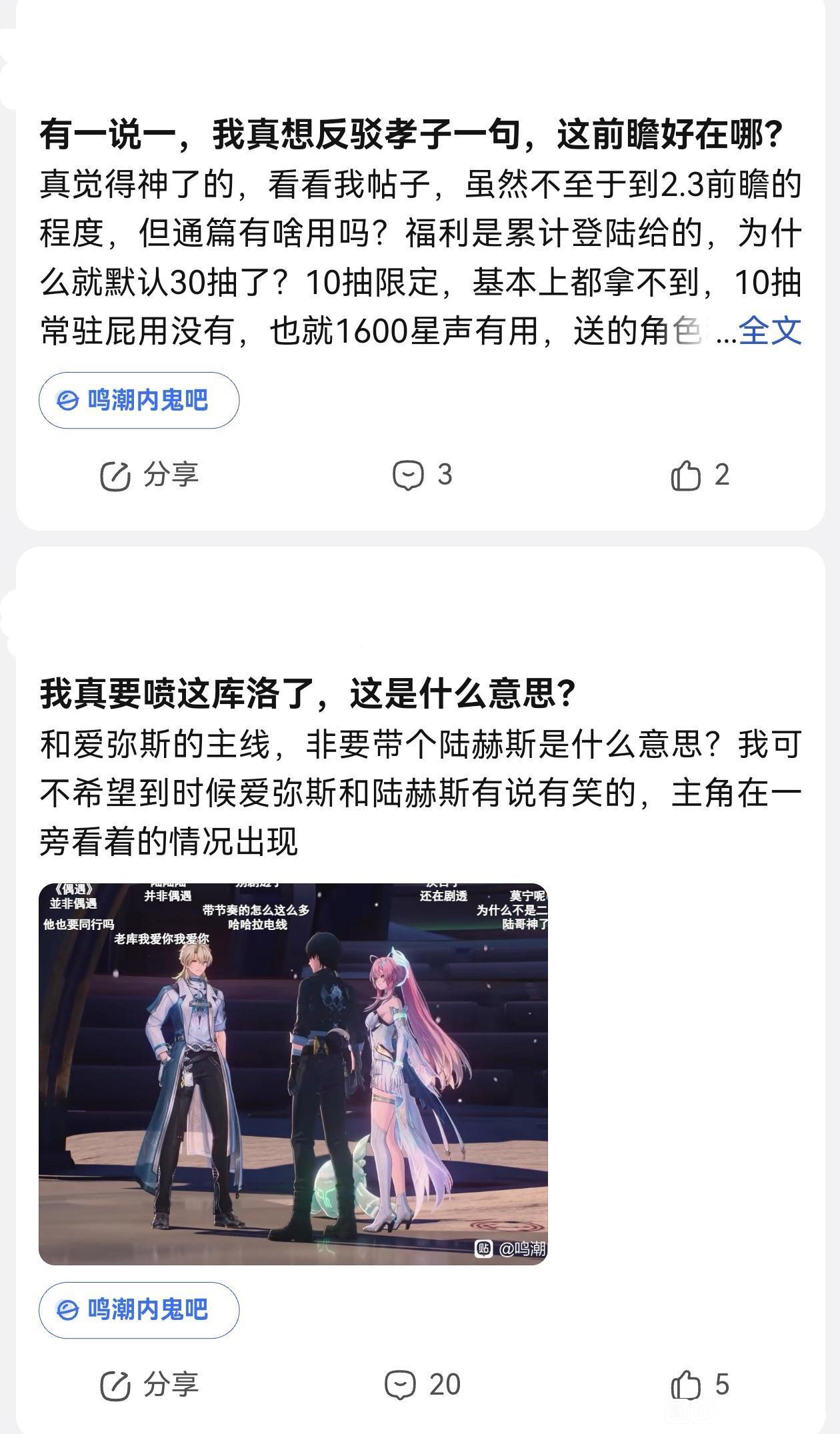Share the 我真要喷这库洛了 post
840x1434 pixels.
click(149, 1385)
